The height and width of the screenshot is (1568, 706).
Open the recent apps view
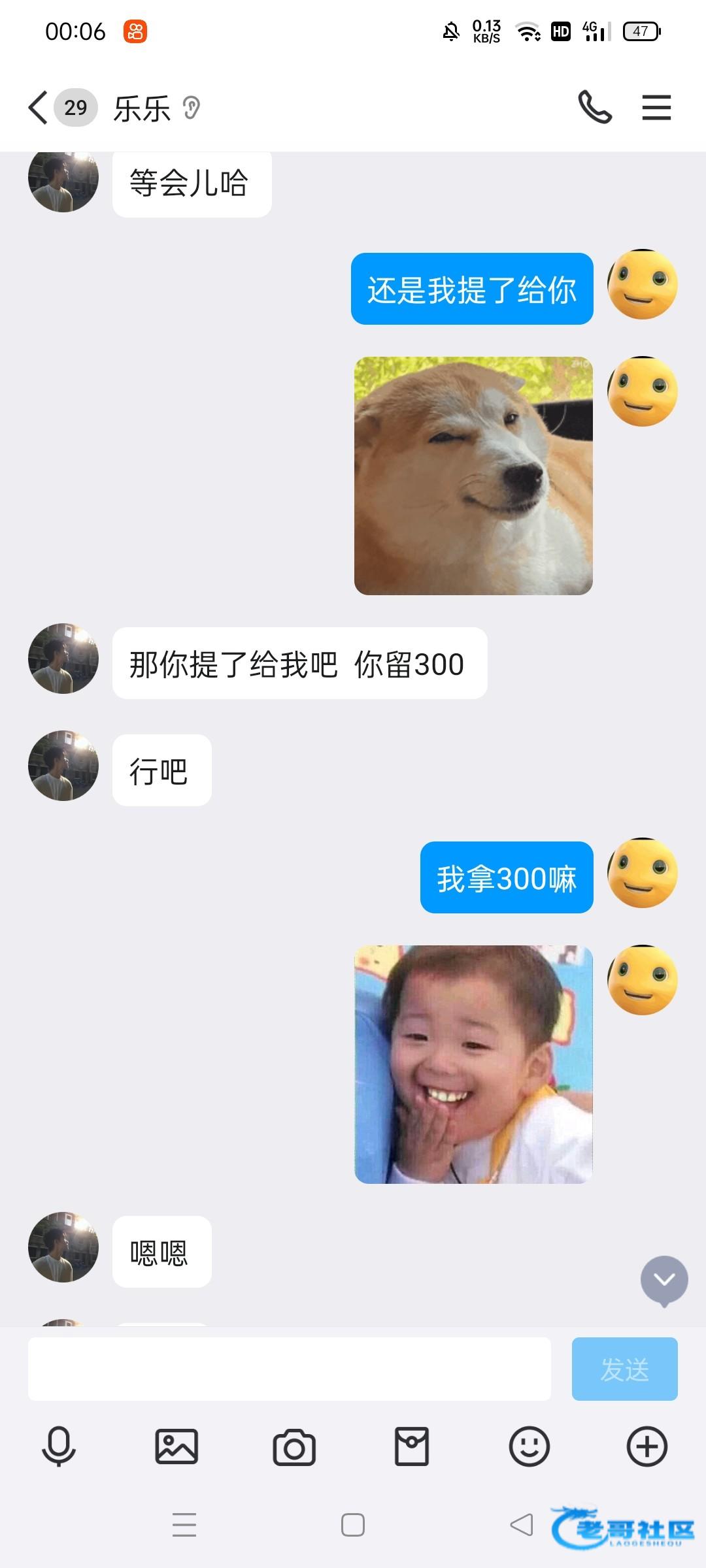pyautogui.click(x=184, y=1526)
